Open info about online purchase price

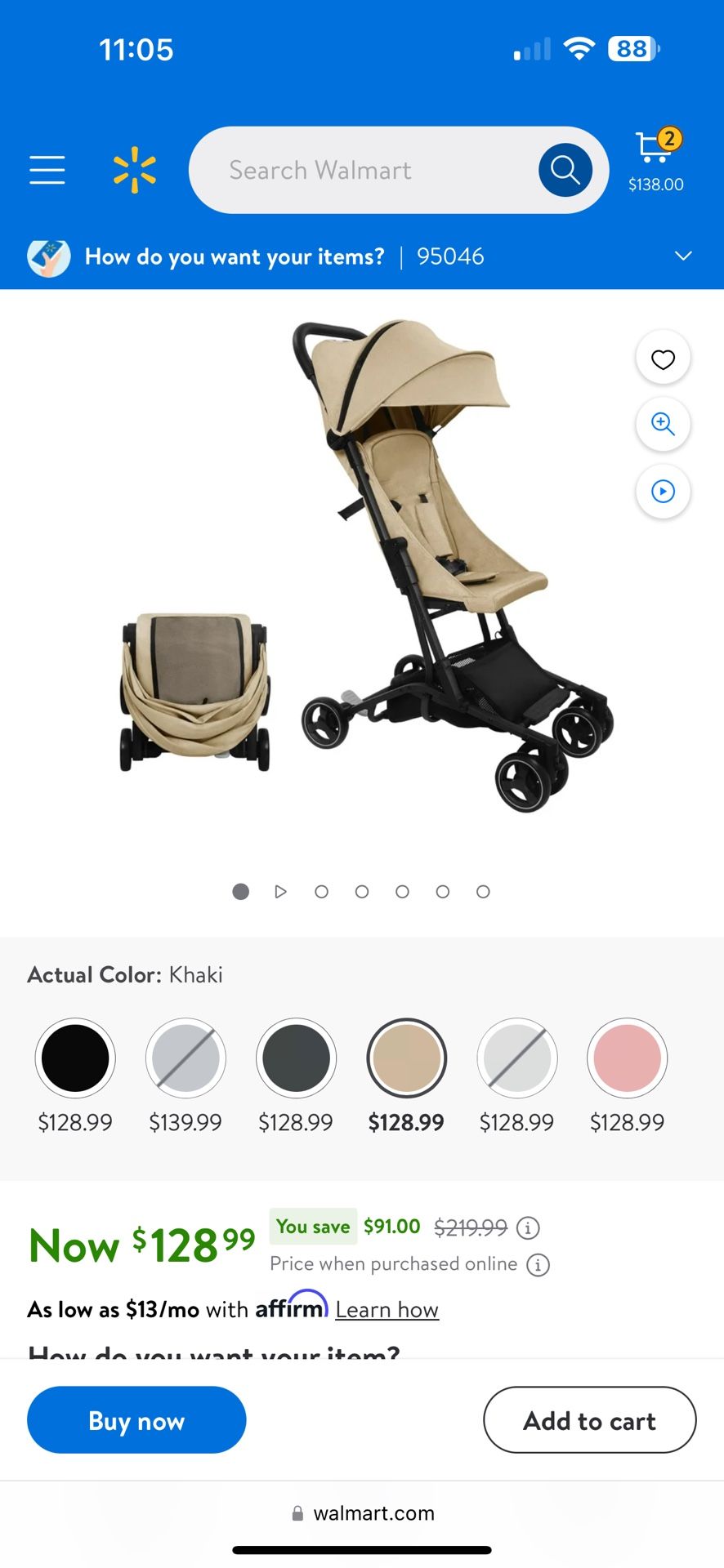click(x=538, y=1265)
